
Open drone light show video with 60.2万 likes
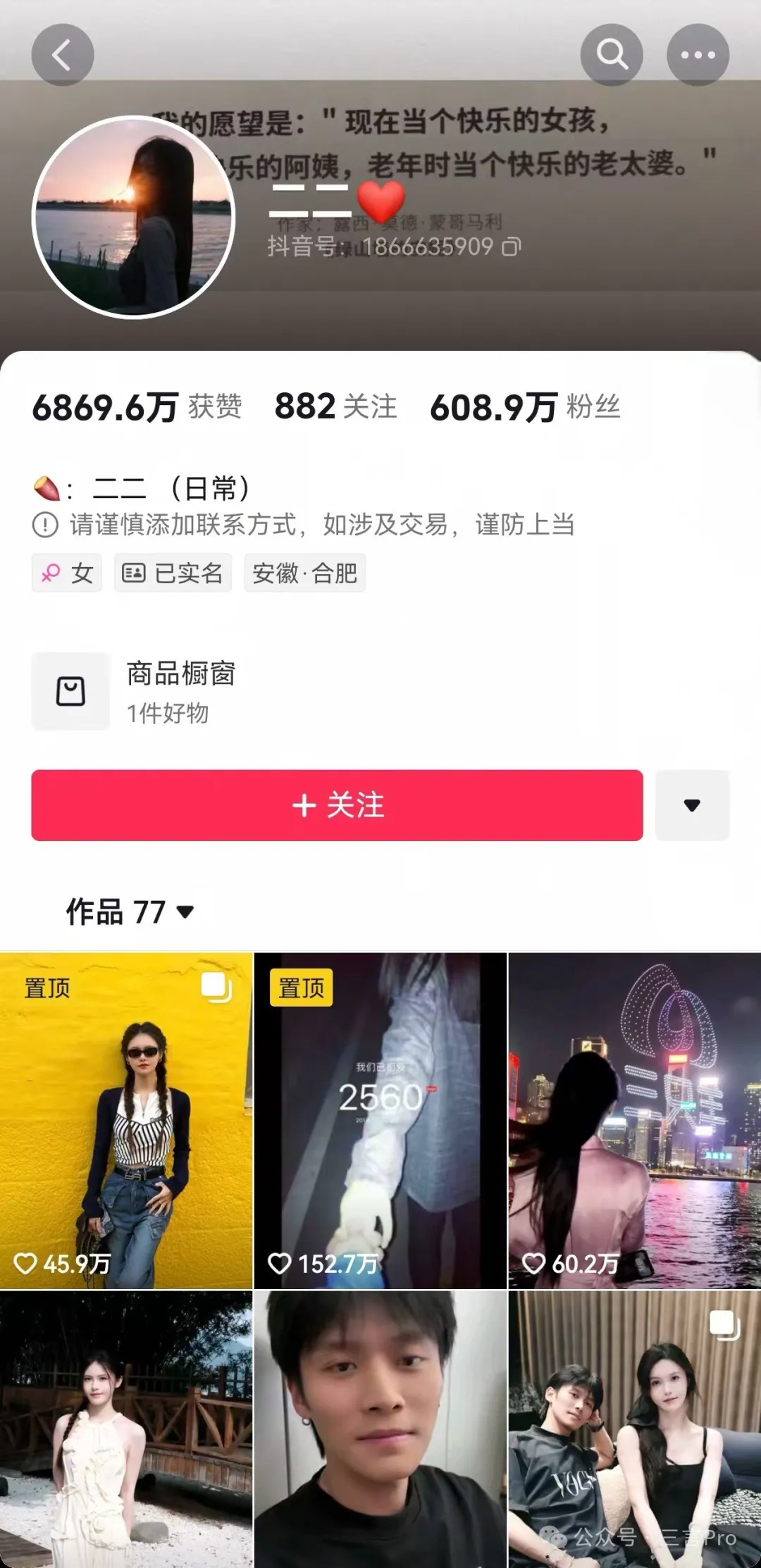coord(634,1120)
